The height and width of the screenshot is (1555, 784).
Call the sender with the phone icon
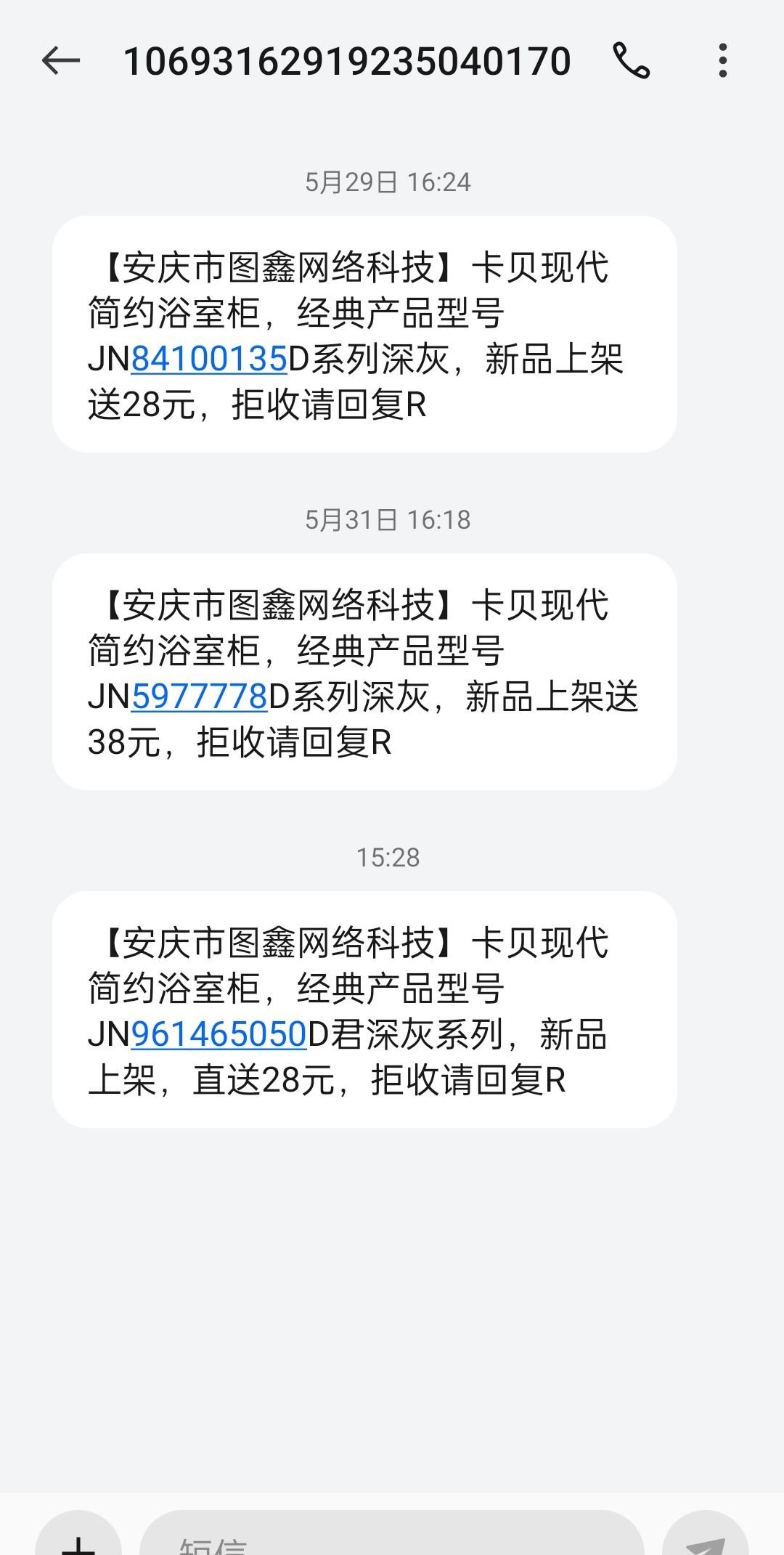pos(631,60)
